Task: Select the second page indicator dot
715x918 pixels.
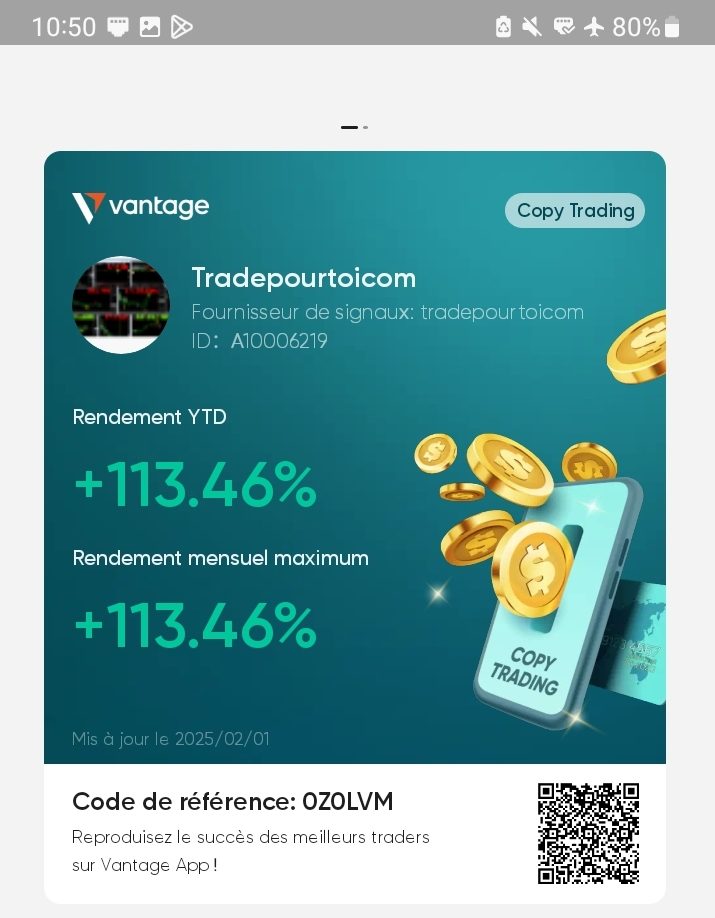Action: [x=365, y=127]
